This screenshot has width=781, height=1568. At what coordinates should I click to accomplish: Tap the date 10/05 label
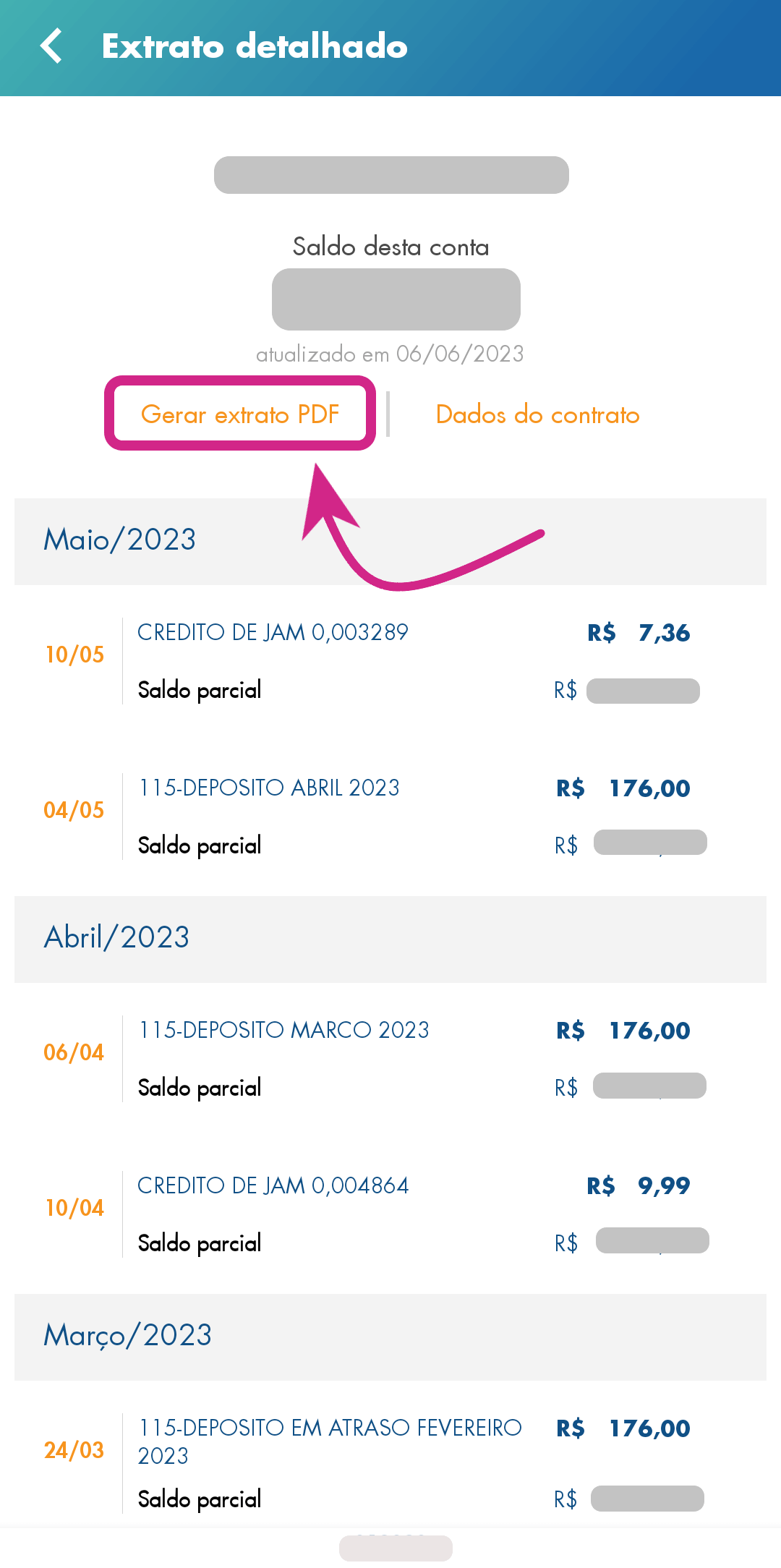point(75,656)
